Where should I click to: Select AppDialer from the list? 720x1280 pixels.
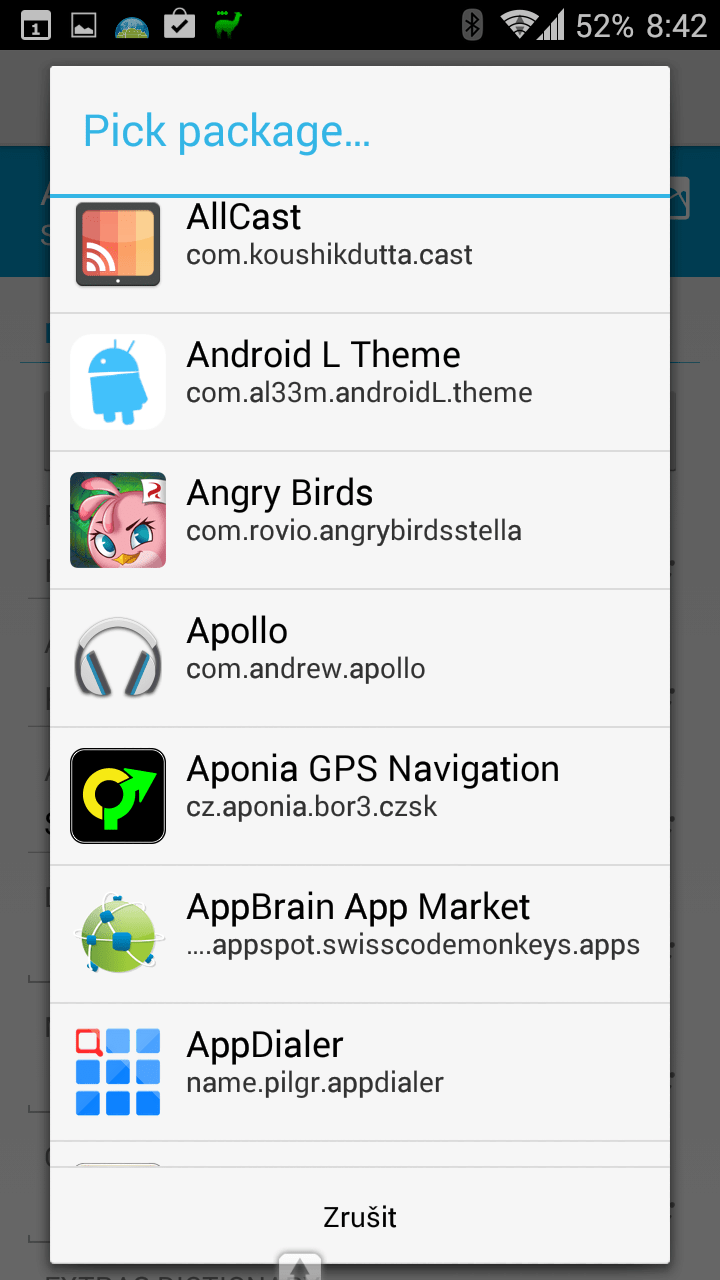pyautogui.click(x=360, y=1072)
